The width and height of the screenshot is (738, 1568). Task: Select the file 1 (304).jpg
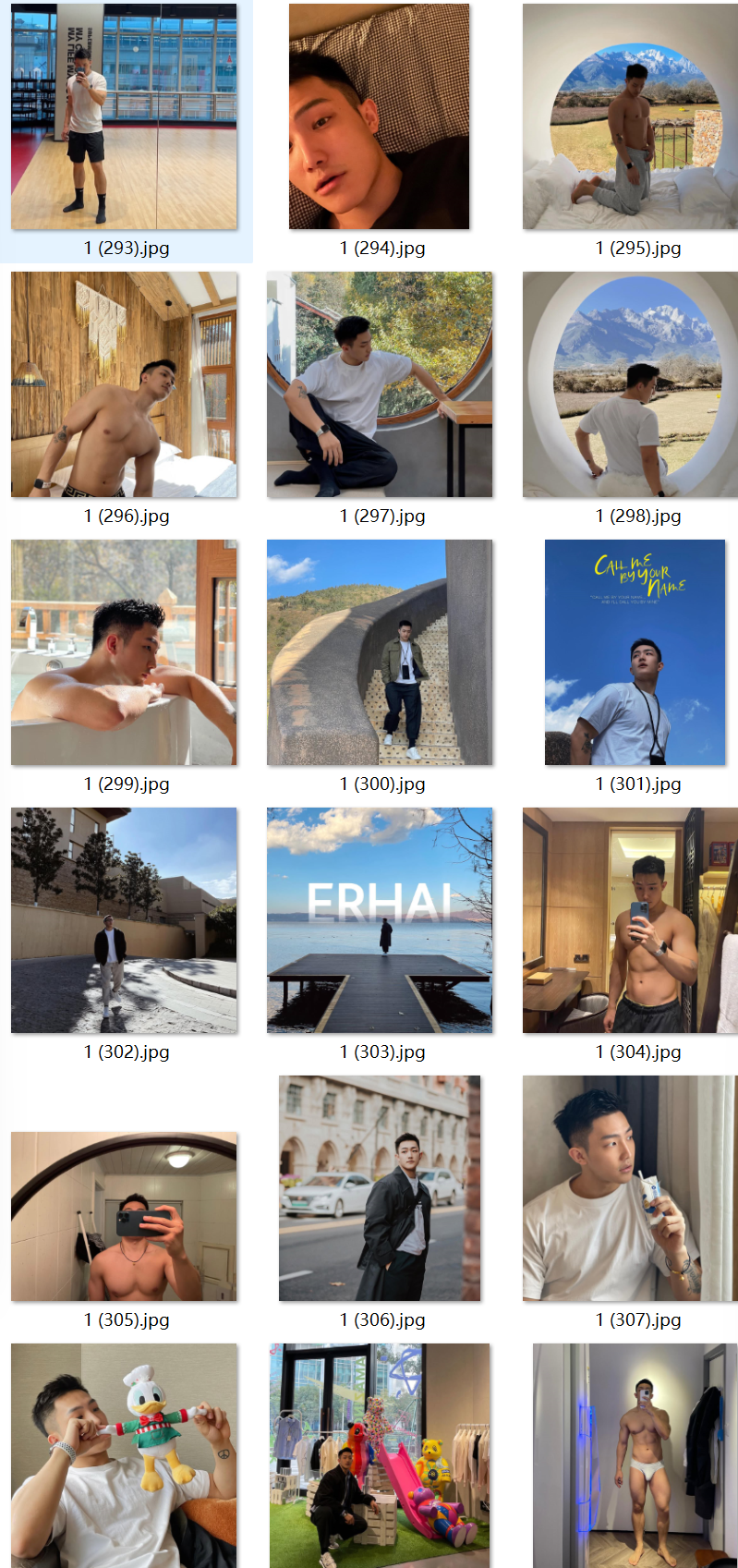coord(630,920)
